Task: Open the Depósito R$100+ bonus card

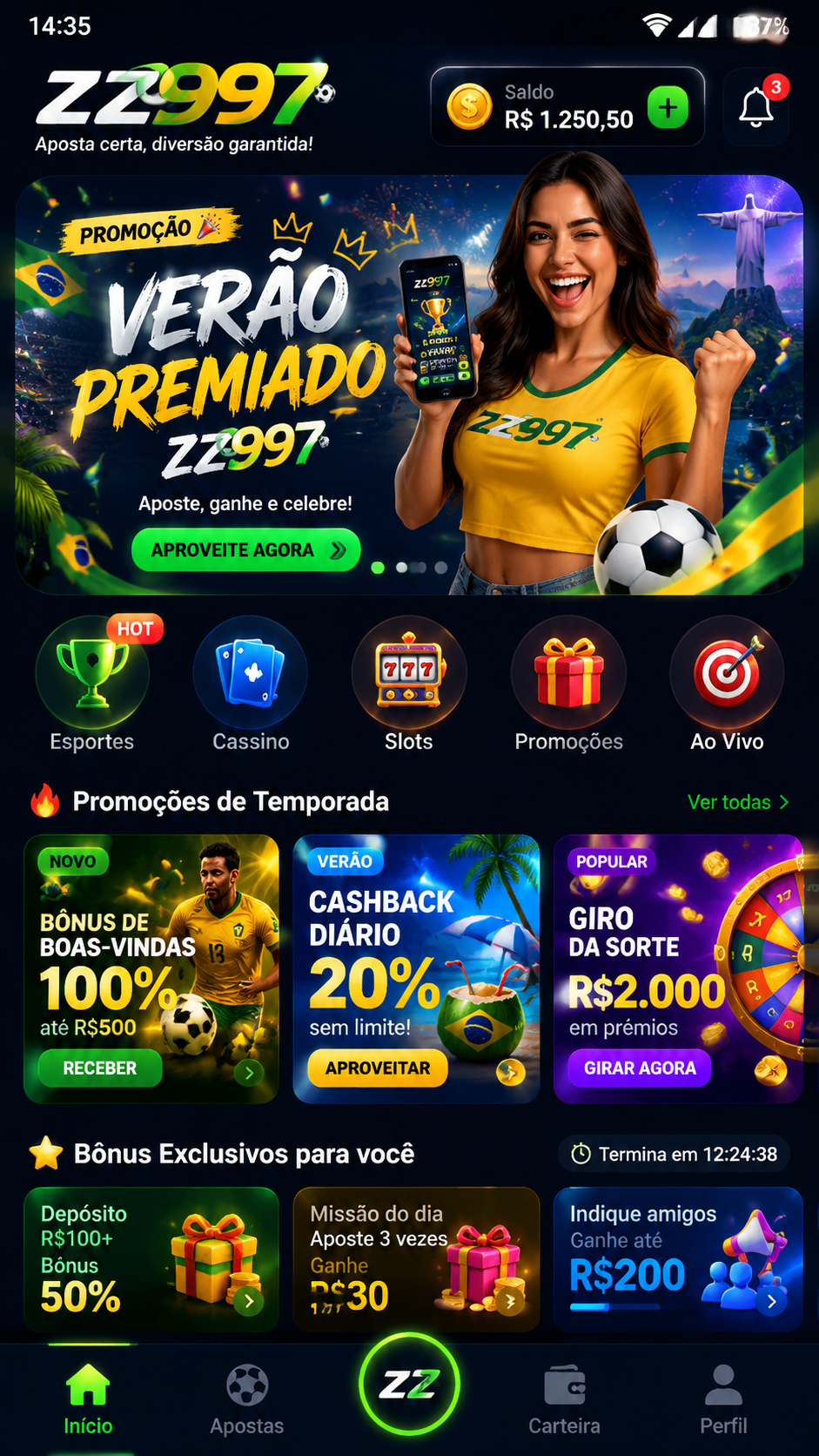Action: click(x=151, y=1259)
